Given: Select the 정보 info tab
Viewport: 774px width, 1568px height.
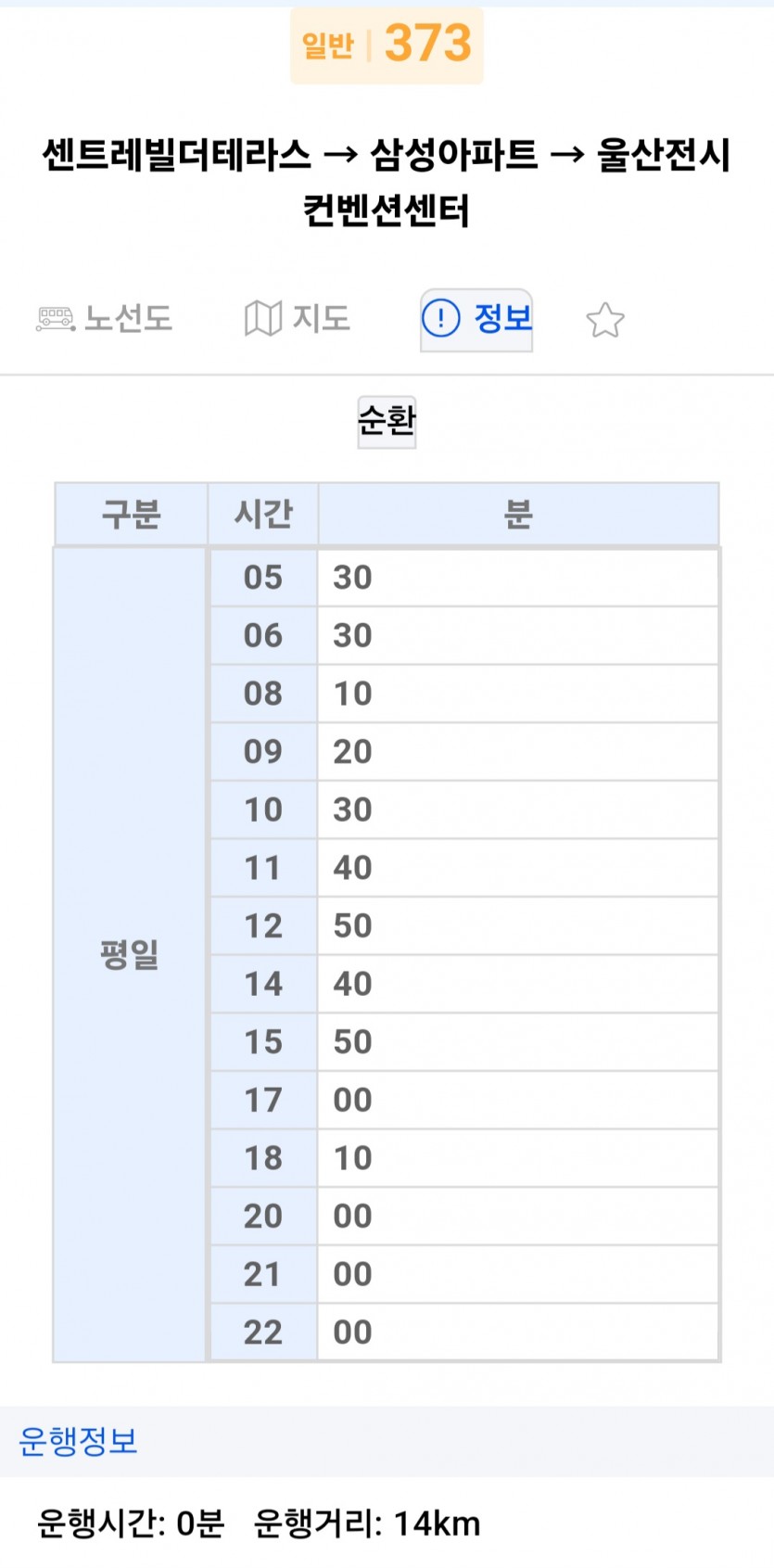Looking at the screenshot, I should (x=476, y=319).
